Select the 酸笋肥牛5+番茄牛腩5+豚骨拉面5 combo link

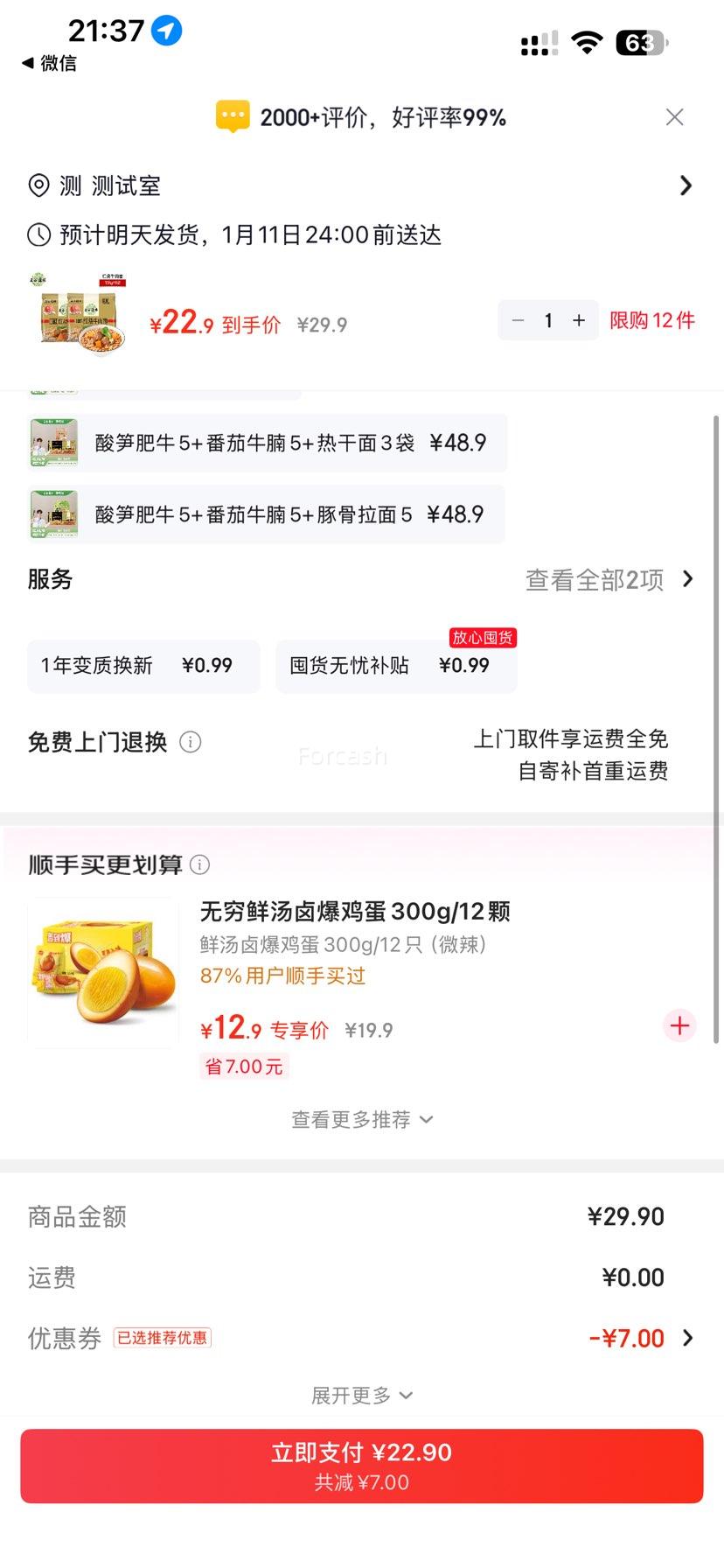click(267, 514)
